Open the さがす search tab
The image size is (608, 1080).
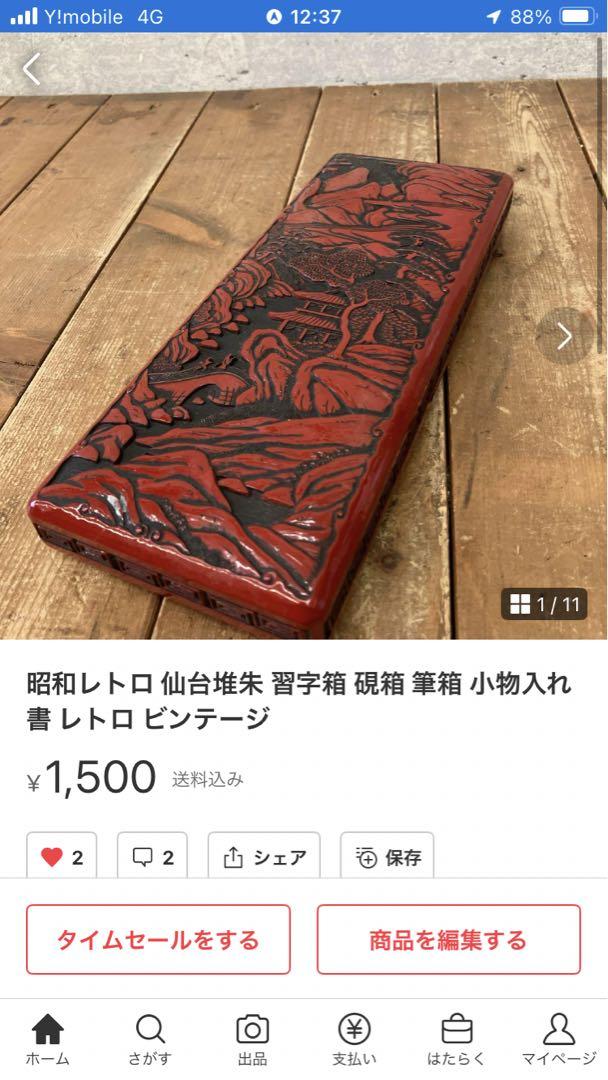[150, 1039]
